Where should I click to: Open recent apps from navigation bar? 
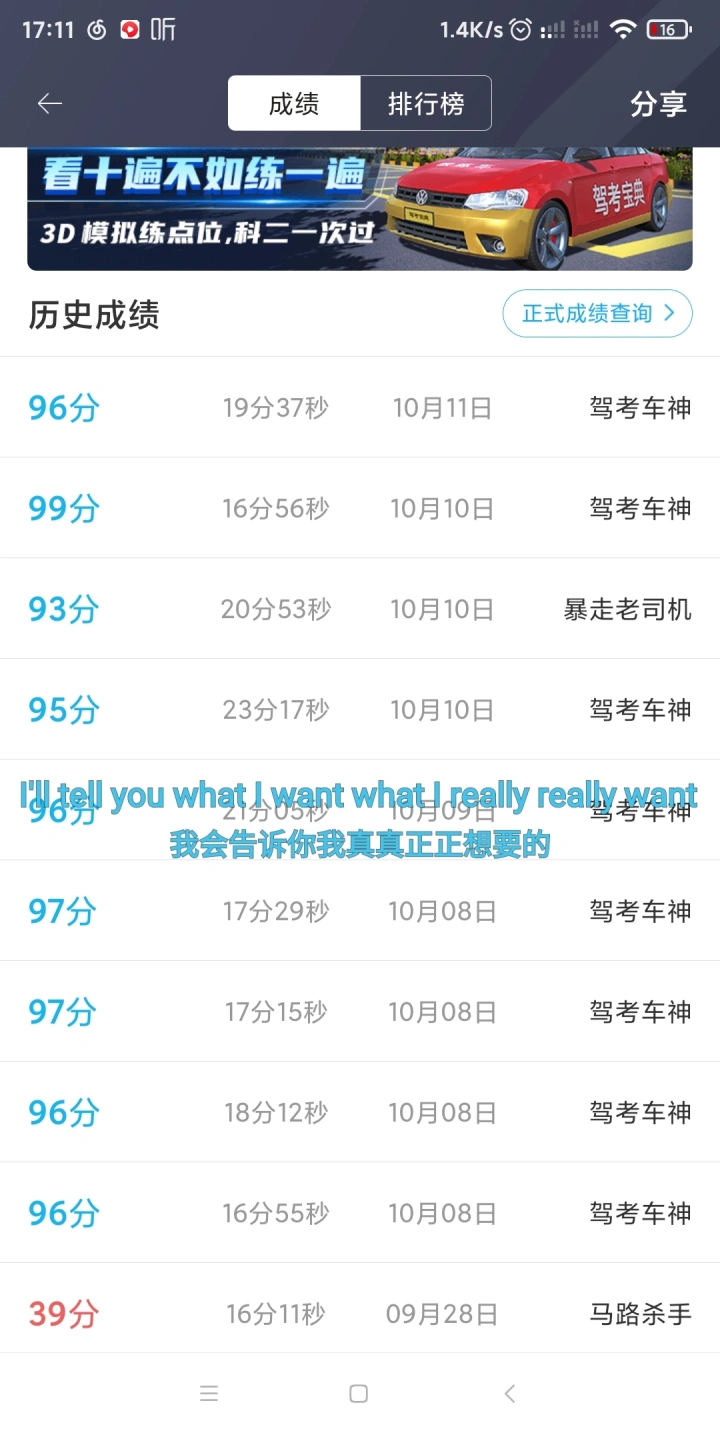209,1394
